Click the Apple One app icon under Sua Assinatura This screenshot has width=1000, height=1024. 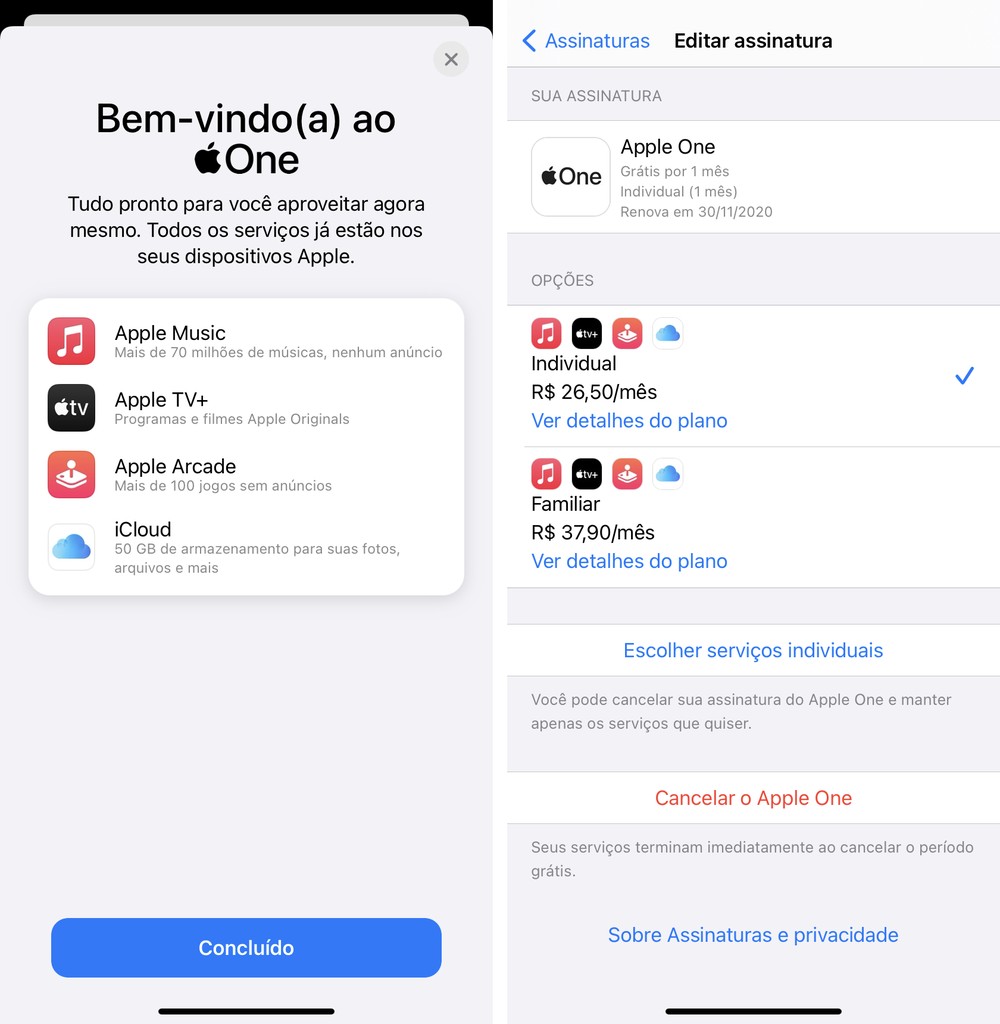(x=570, y=177)
